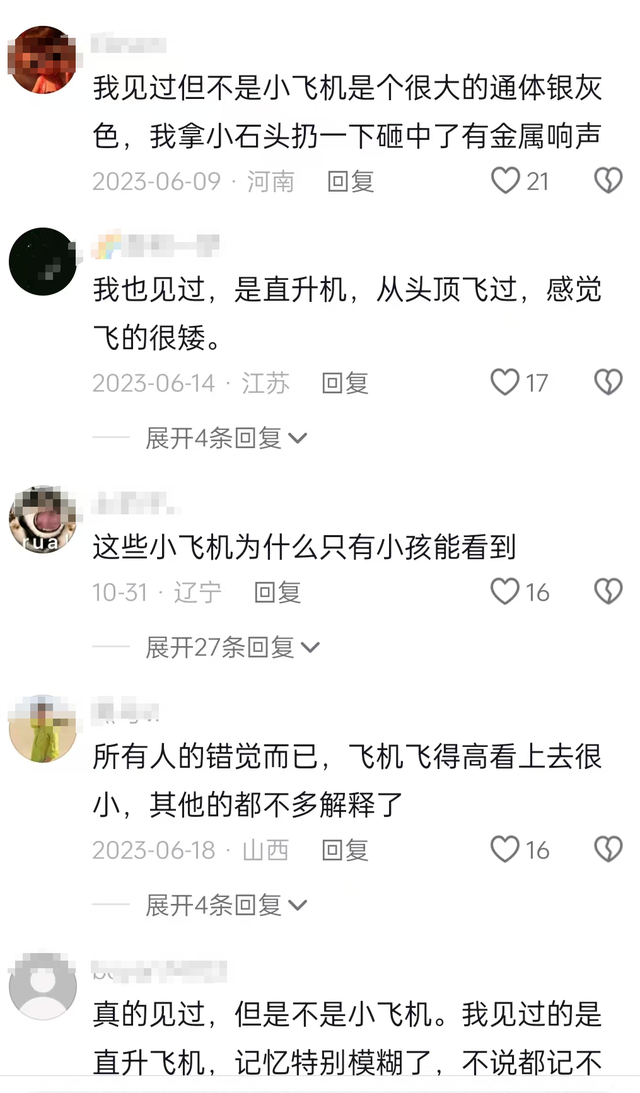Expand the 27 replies thread
Screen dimensions: 640x1093
click(x=232, y=647)
